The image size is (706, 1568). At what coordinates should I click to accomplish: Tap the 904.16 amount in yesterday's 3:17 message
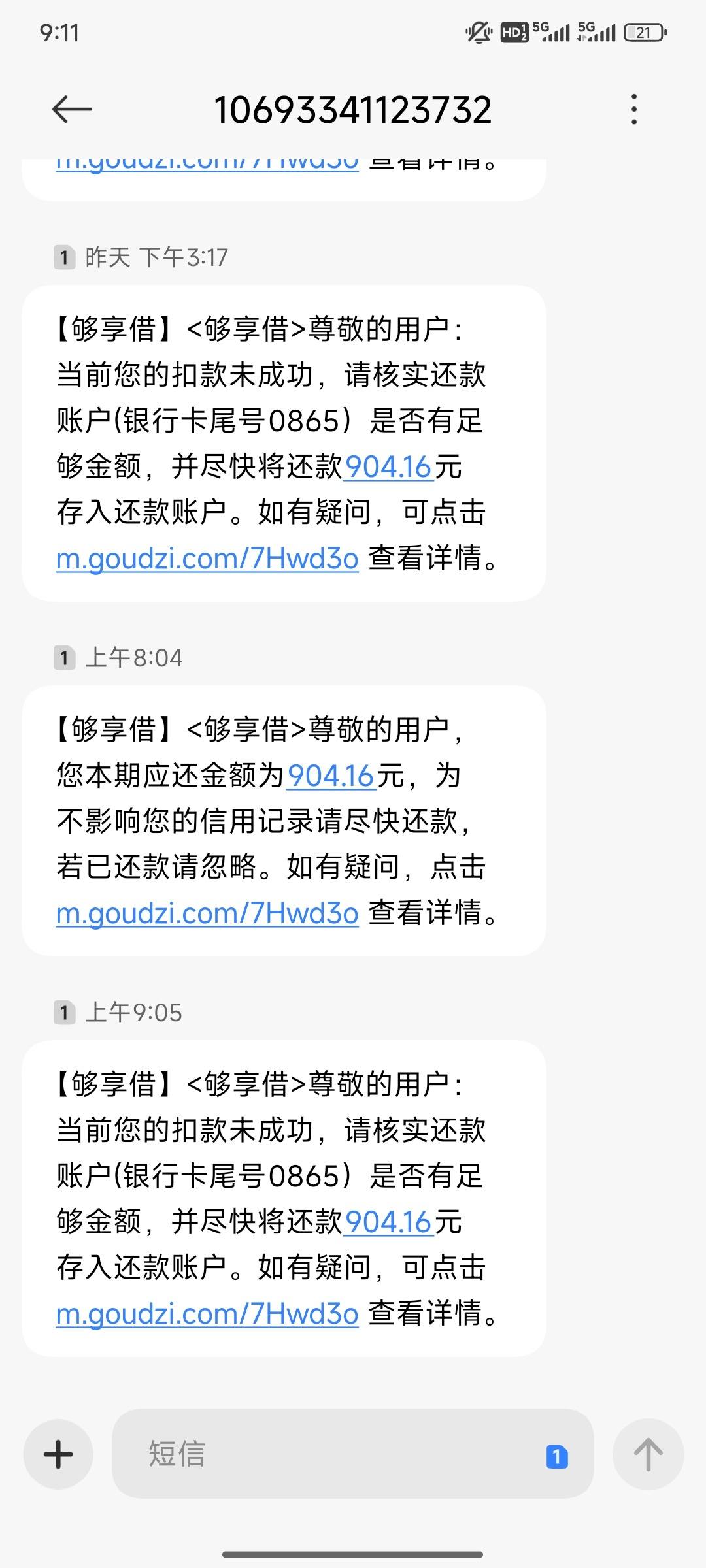click(x=389, y=467)
